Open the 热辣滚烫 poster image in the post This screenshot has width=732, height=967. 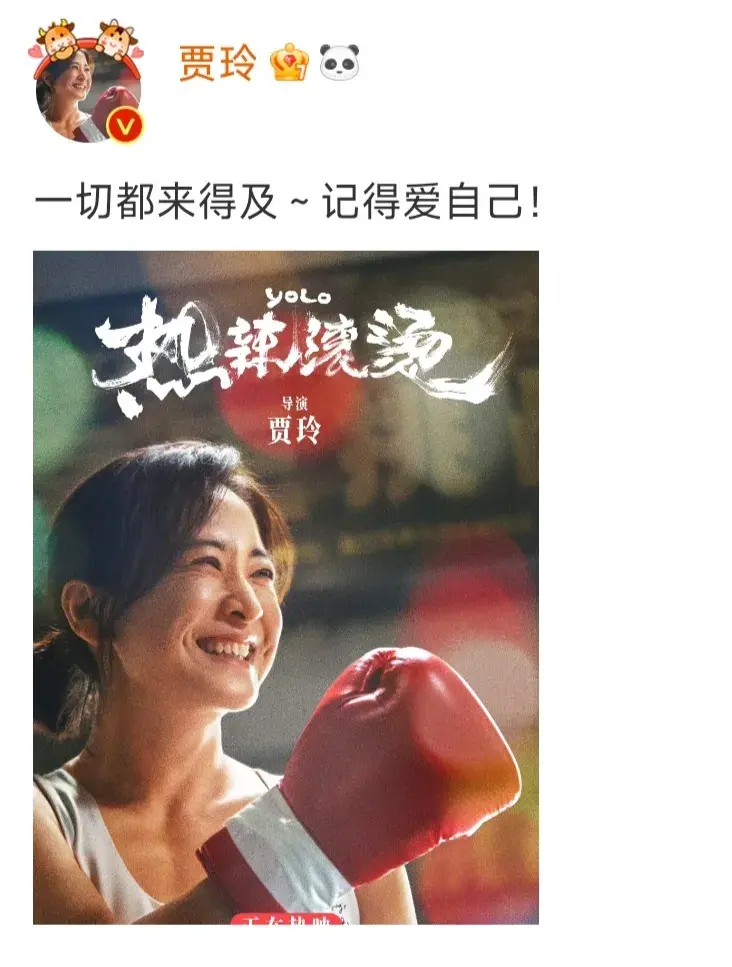pyautogui.click(x=286, y=587)
